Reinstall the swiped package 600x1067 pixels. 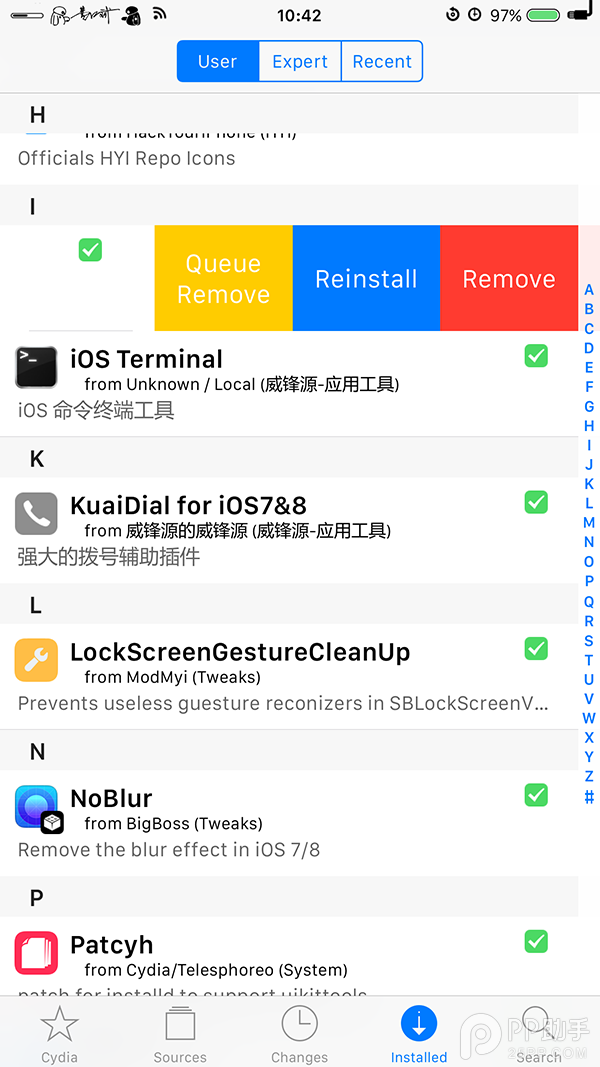pos(366,279)
